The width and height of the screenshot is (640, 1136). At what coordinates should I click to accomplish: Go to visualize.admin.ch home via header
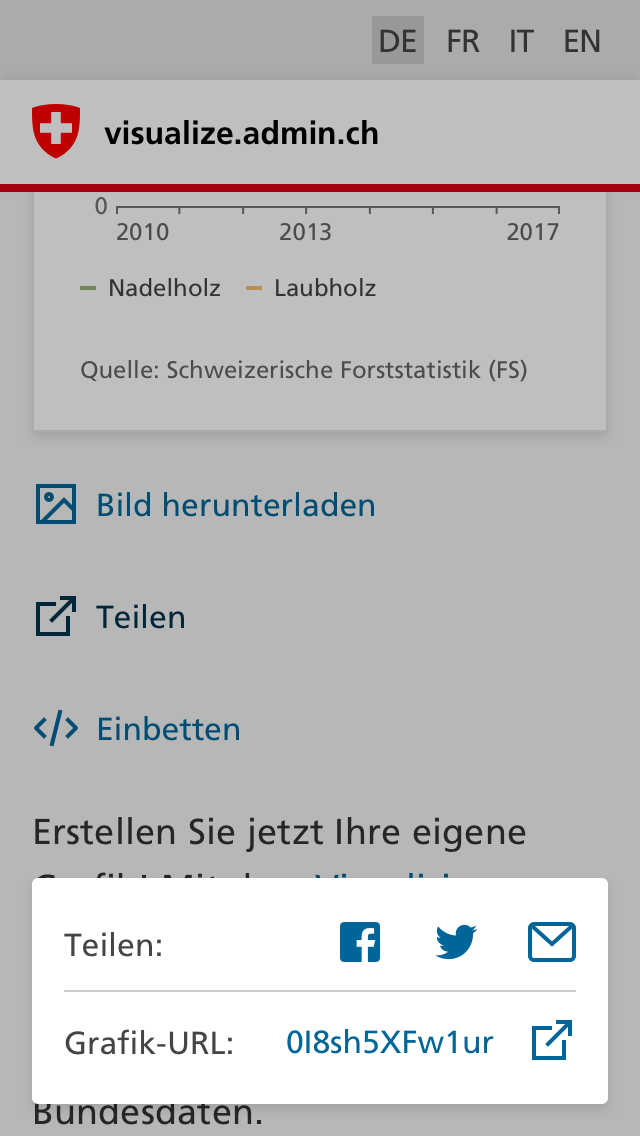(241, 132)
